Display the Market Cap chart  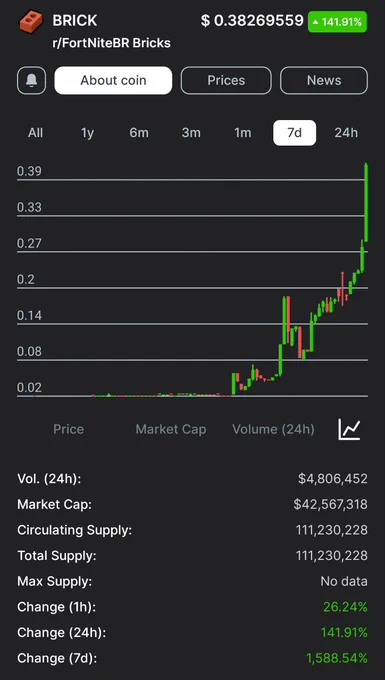[171, 429]
